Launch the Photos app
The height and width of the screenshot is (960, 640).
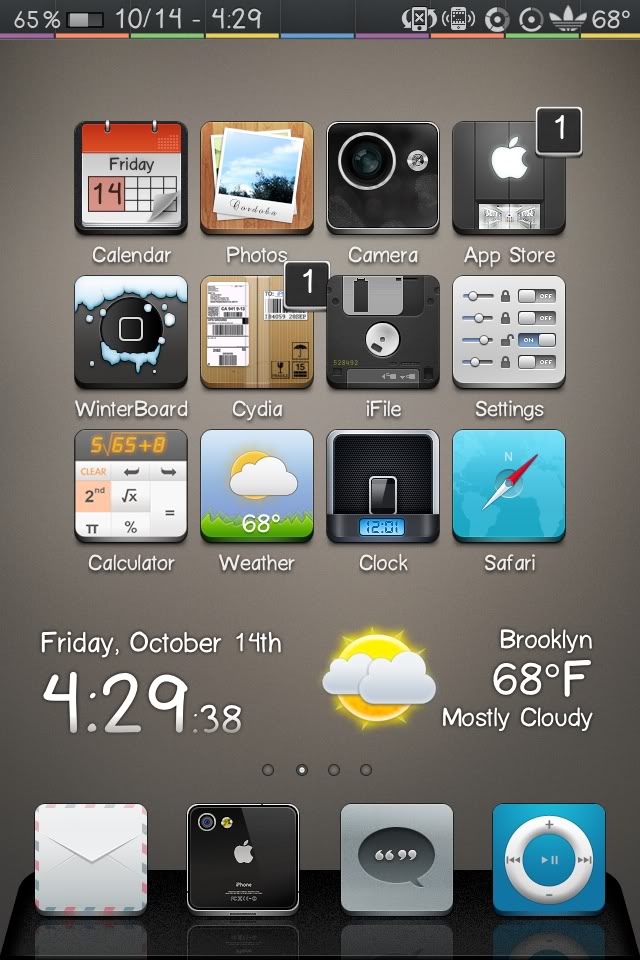257,177
